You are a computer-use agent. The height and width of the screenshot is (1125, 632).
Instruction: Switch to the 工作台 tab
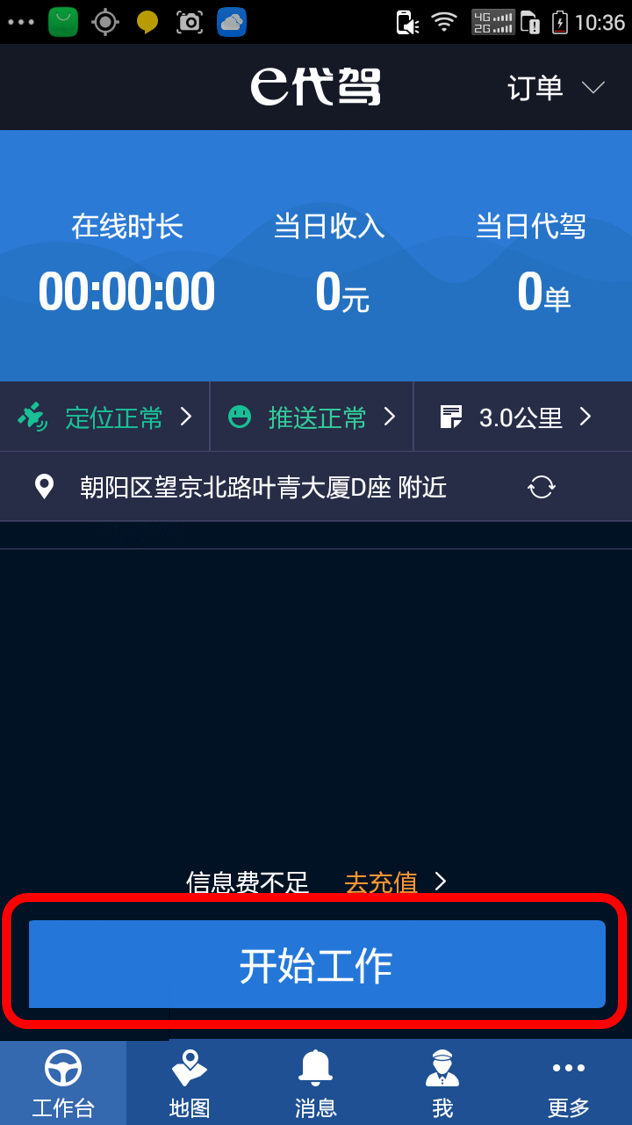[x=63, y=1084]
